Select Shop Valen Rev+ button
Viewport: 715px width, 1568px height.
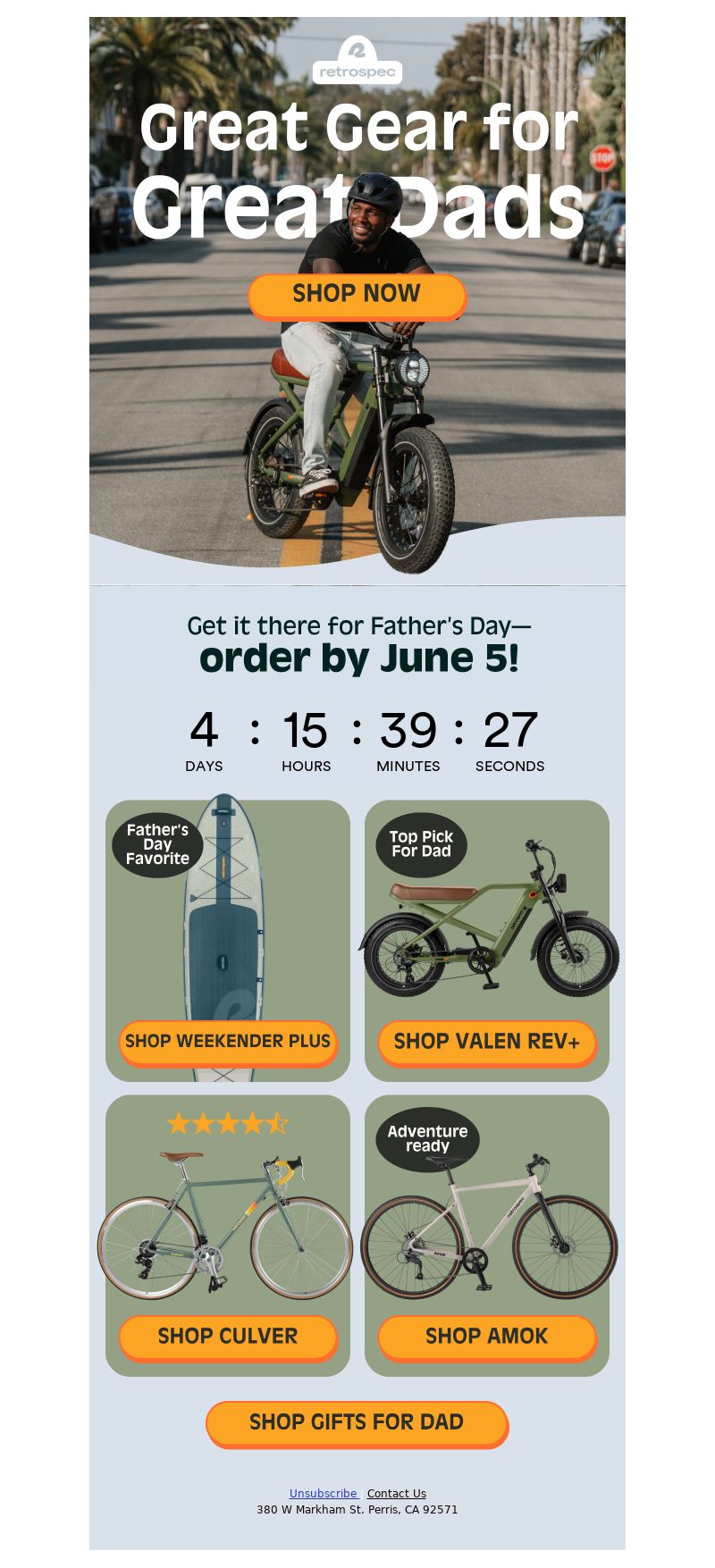pos(486,1042)
